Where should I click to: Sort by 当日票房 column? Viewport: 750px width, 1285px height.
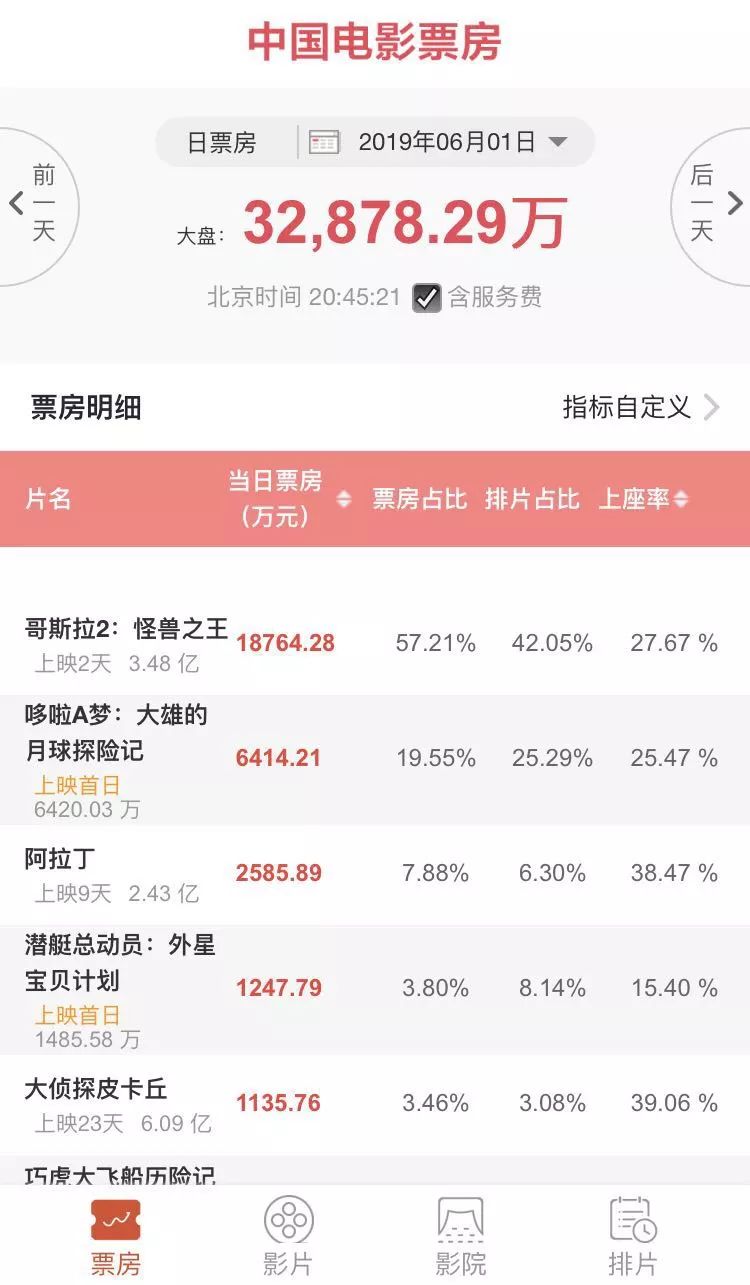click(x=289, y=498)
